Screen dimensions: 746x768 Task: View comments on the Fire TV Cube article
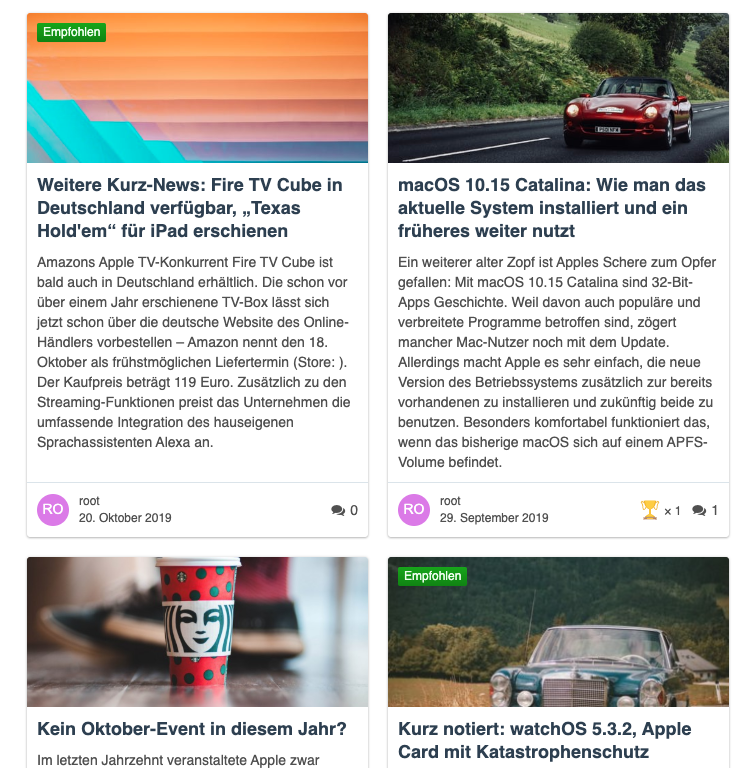[x=344, y=510]
